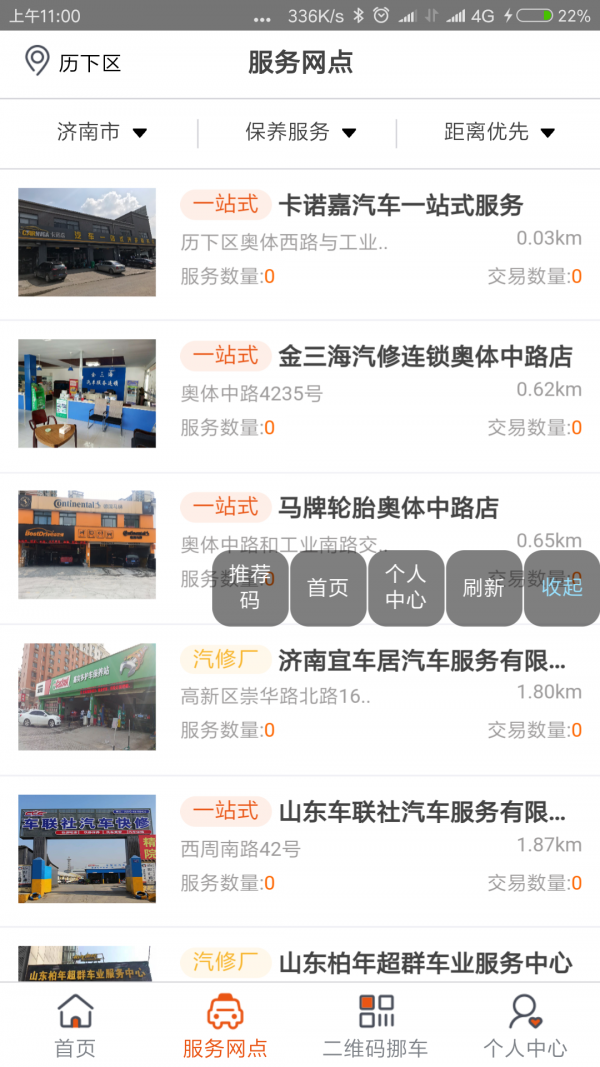Viewport: 600px width, 1067px height.
Task: Tap the 推荐码 floating button
Action: pyautogui.click(x=250, y=588)
